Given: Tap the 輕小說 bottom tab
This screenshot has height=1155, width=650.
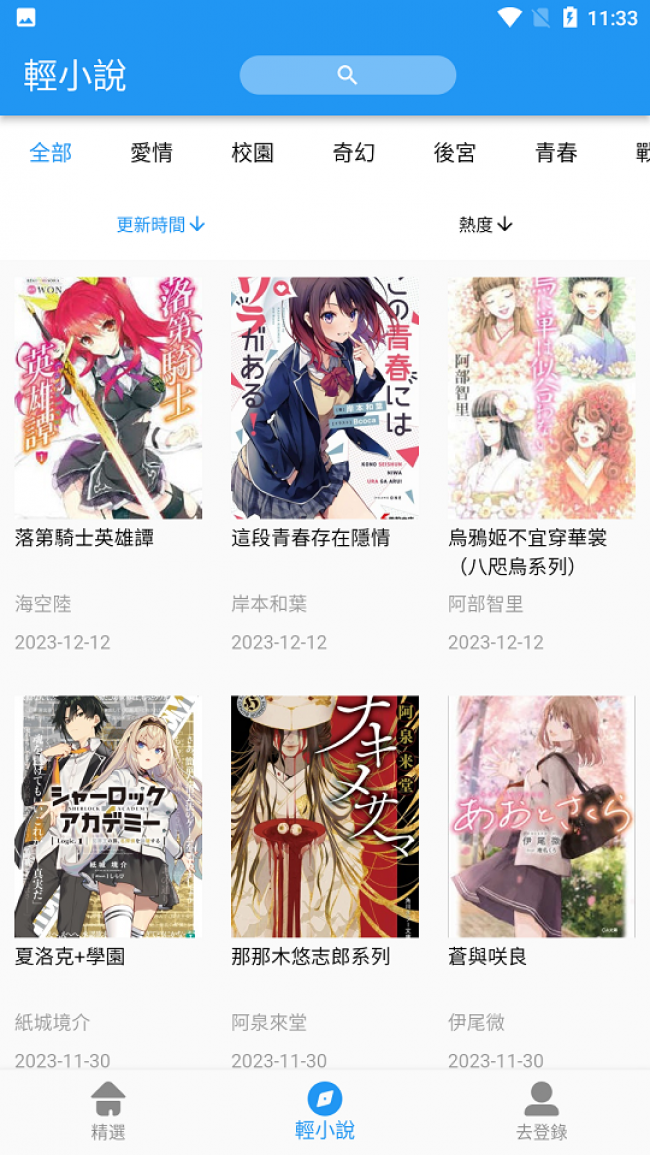Looking at the screenshot, I should (324, 1111).
